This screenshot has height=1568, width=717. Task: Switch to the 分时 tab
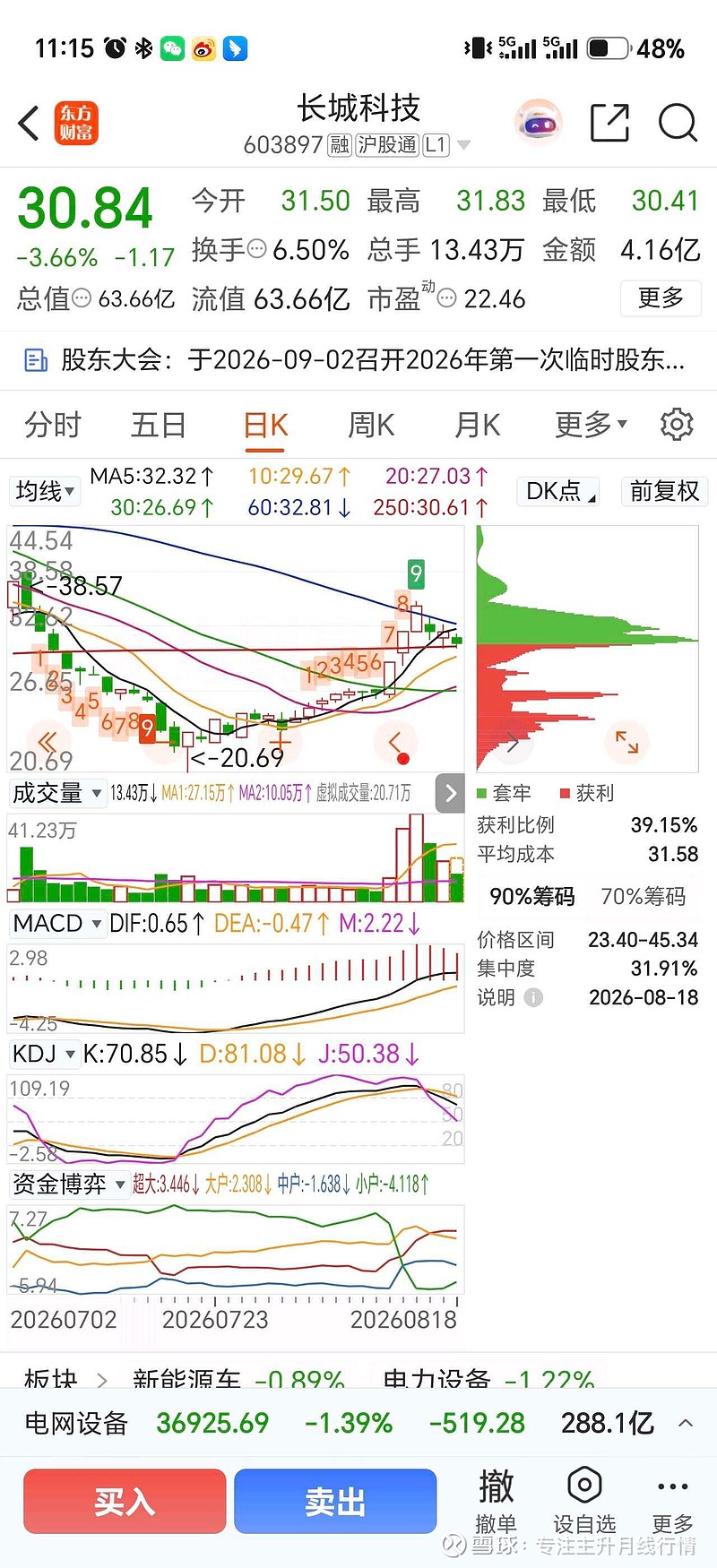pyautogui.click(x=53, y=425)
